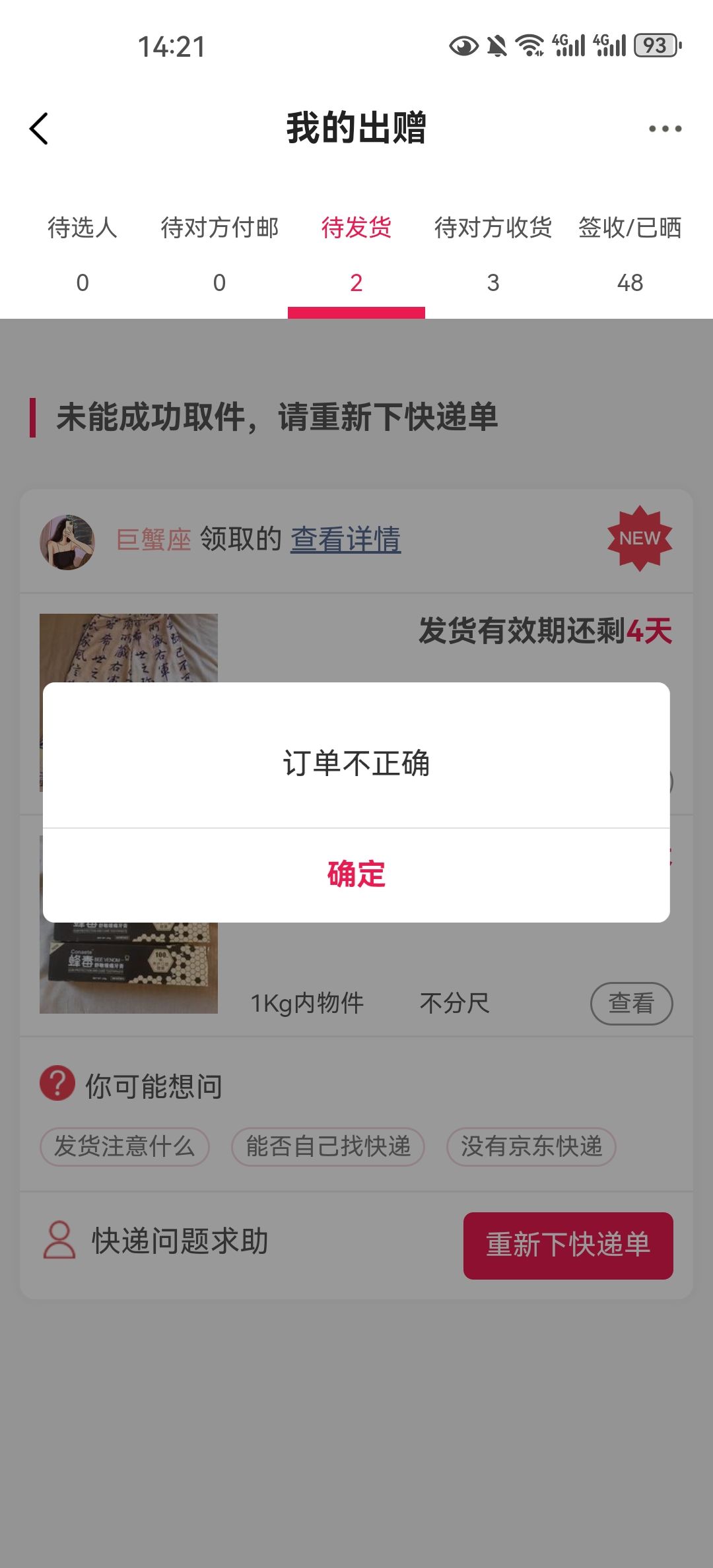
Task: Open the three-dot overflow menu
Action: click(664, 129)
